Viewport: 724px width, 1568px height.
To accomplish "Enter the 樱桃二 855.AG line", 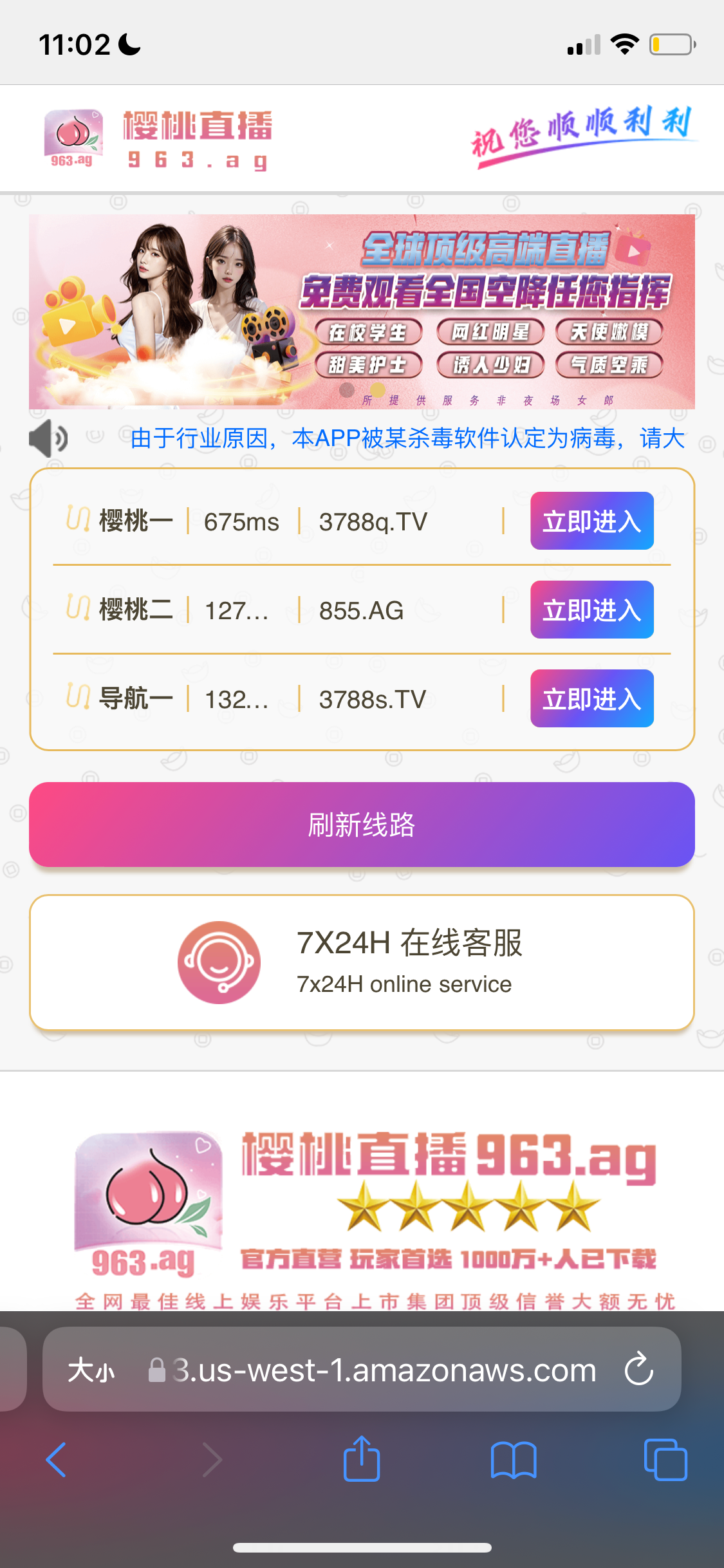I will pyautogui.click(x=591, y=610).
